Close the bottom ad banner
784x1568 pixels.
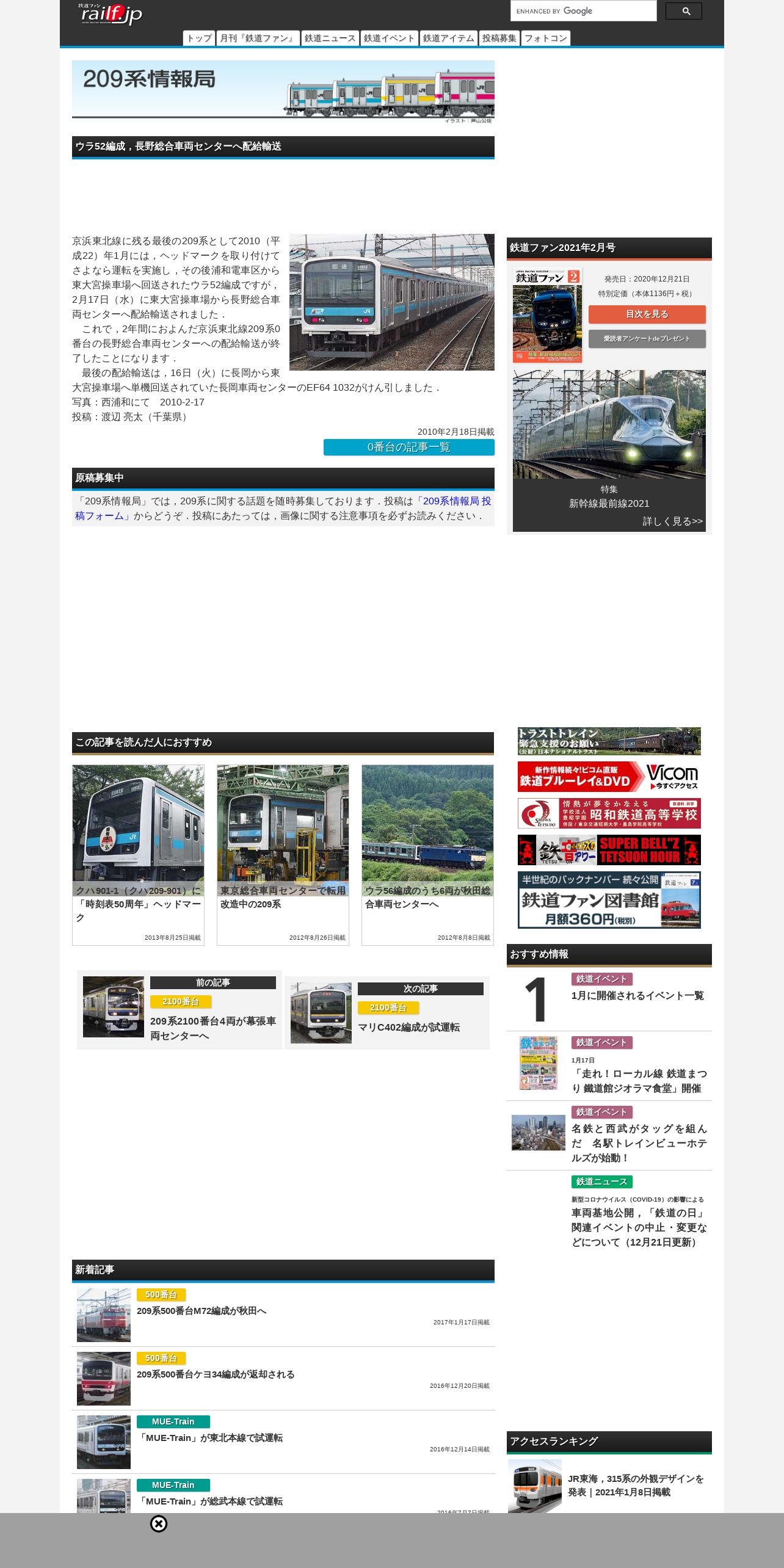coord(159,1524)
